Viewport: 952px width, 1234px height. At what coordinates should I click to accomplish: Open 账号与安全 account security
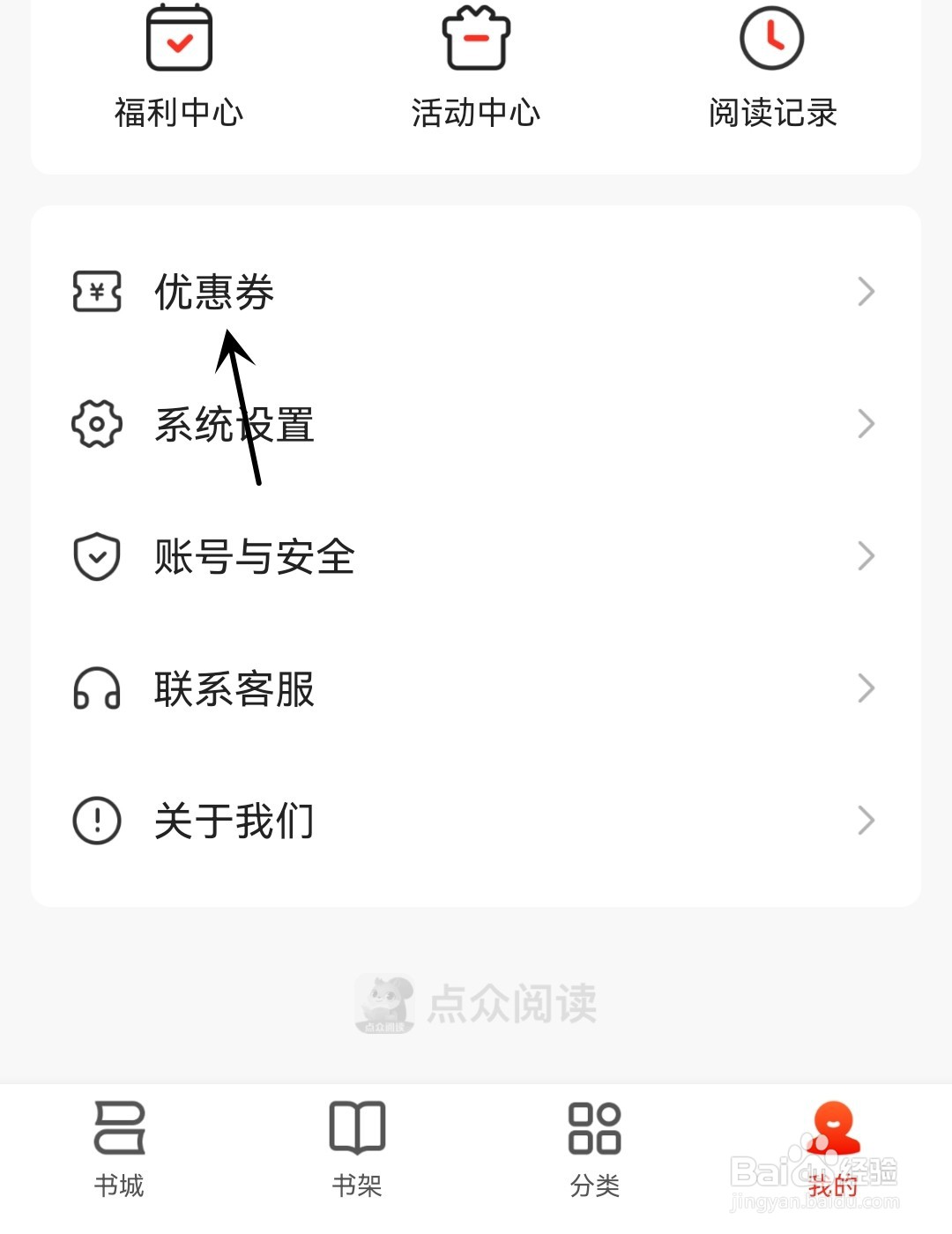[476, 556]
